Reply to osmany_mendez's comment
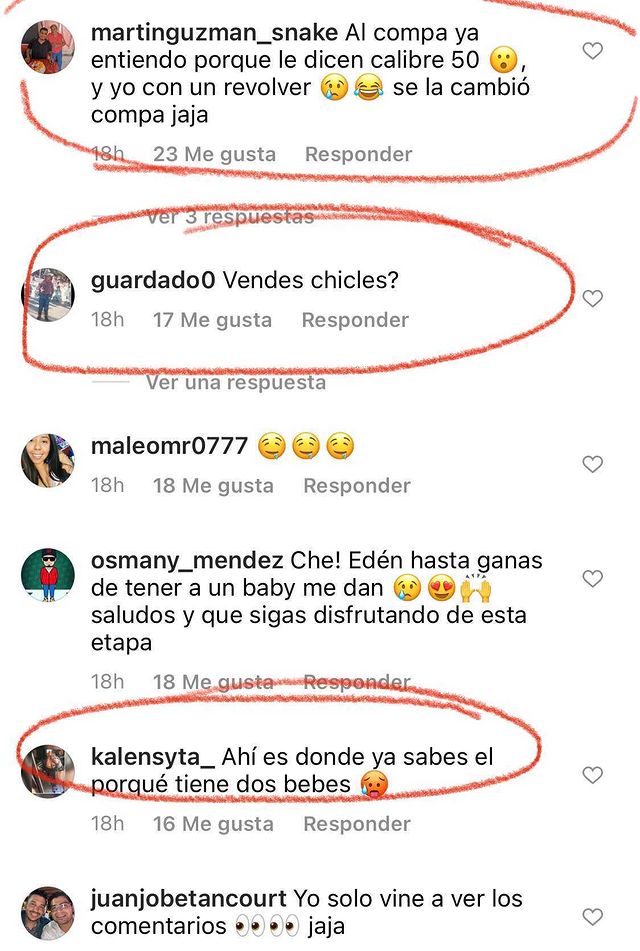Viewport: 640px width, 951px height. tap(357, 682)
